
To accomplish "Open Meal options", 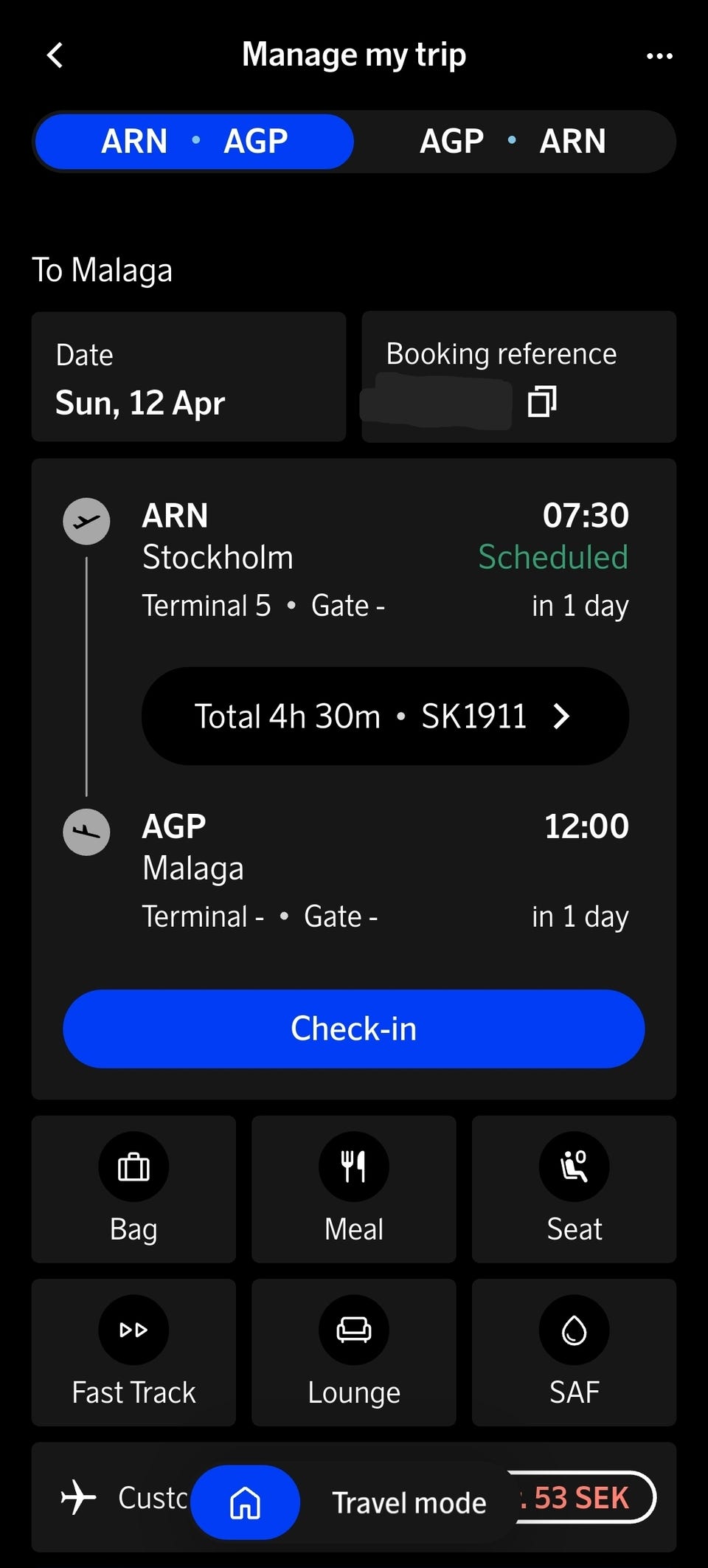I will pos(354,1189).
